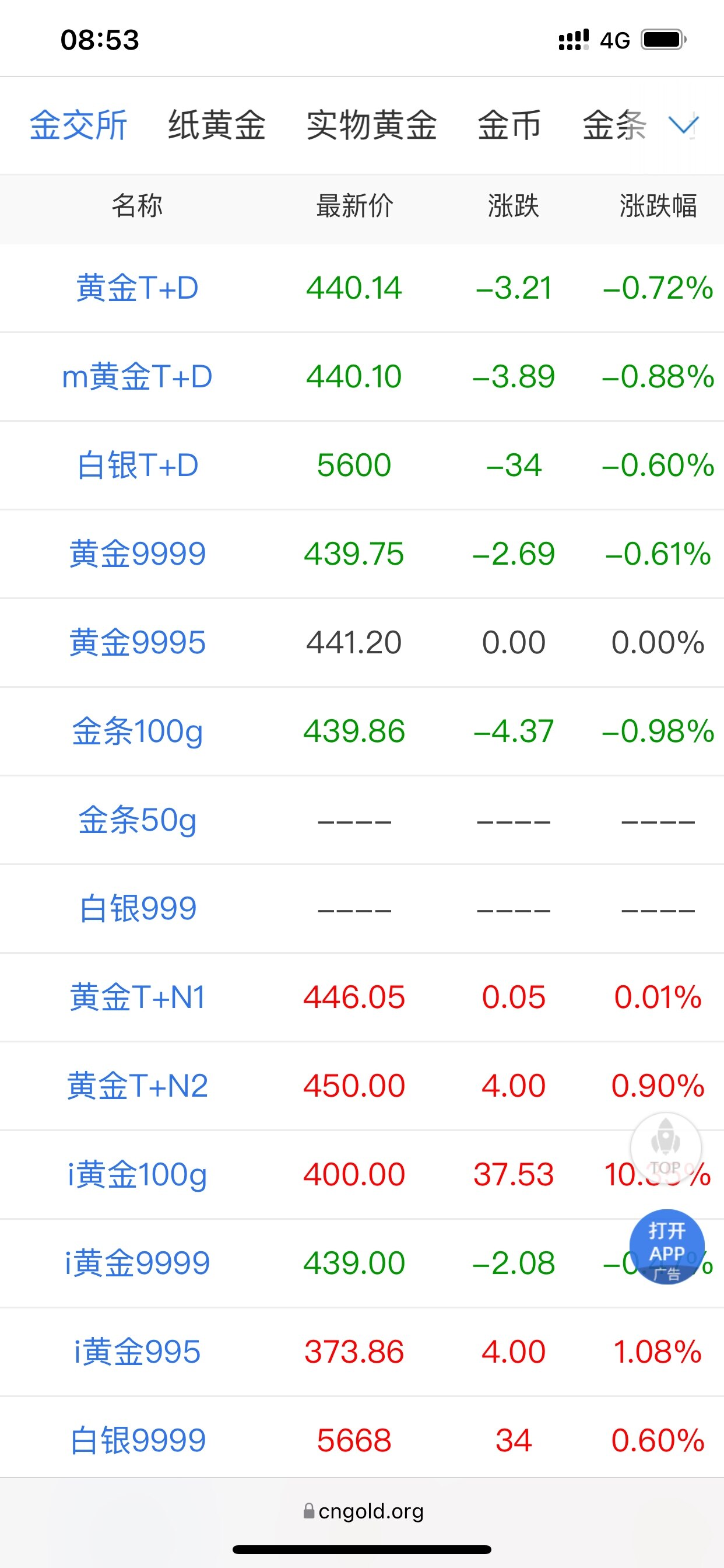
Task: Open the 白银999 link
Action: (x=137, y=909)
